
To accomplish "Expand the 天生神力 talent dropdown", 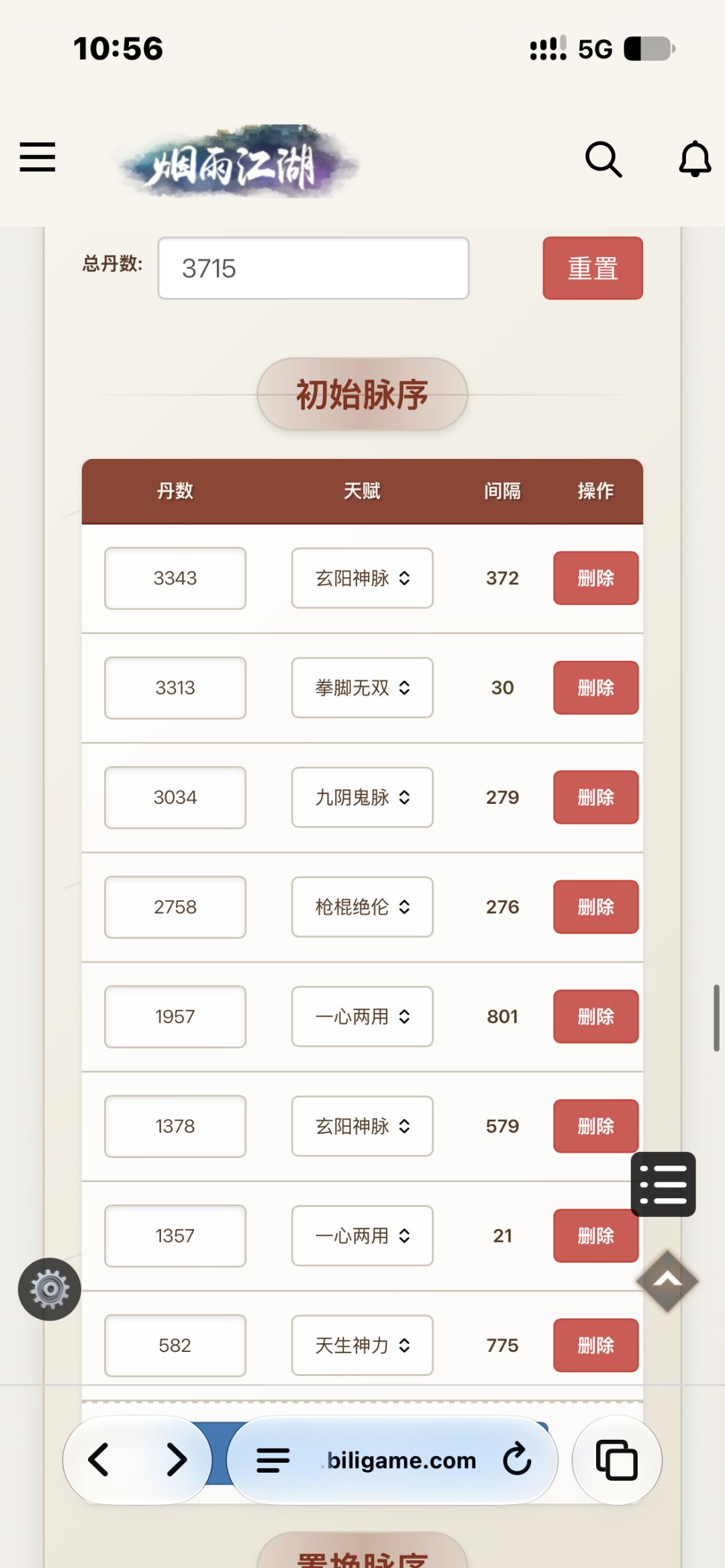I will click(x=362, y=1345).
